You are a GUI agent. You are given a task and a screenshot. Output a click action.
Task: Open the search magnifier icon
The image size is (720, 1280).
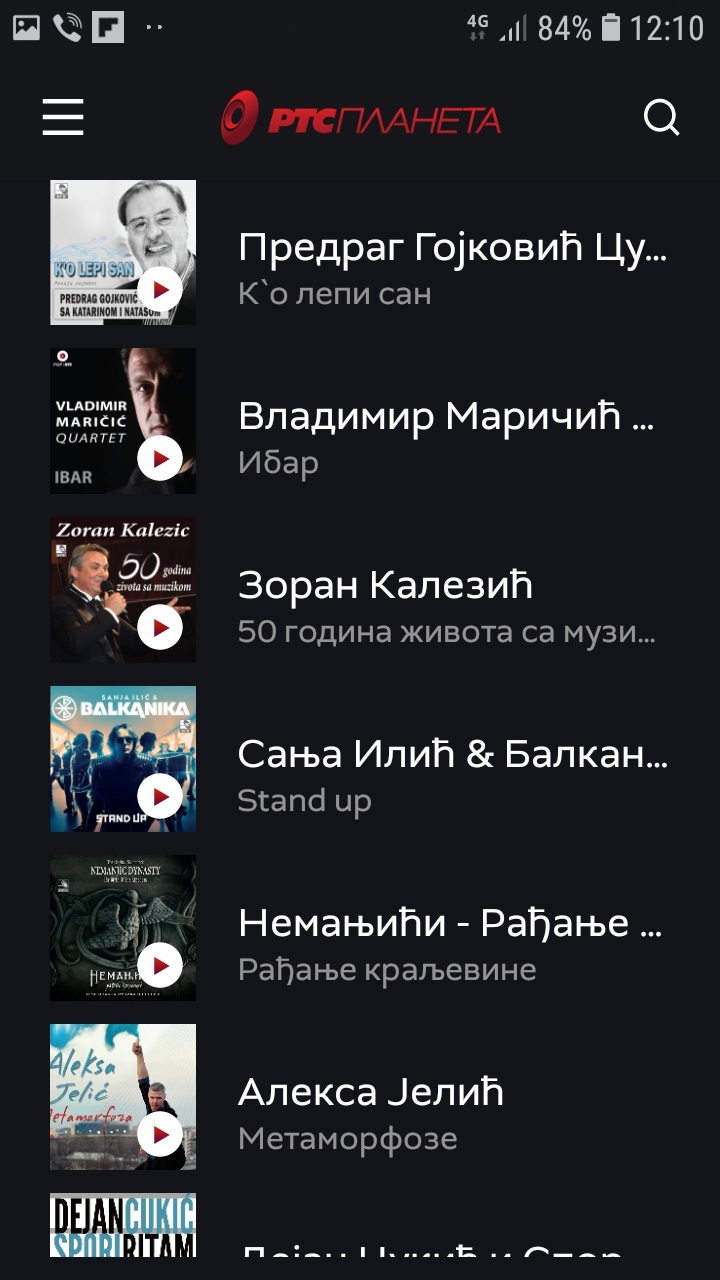[x=661, y=118]
